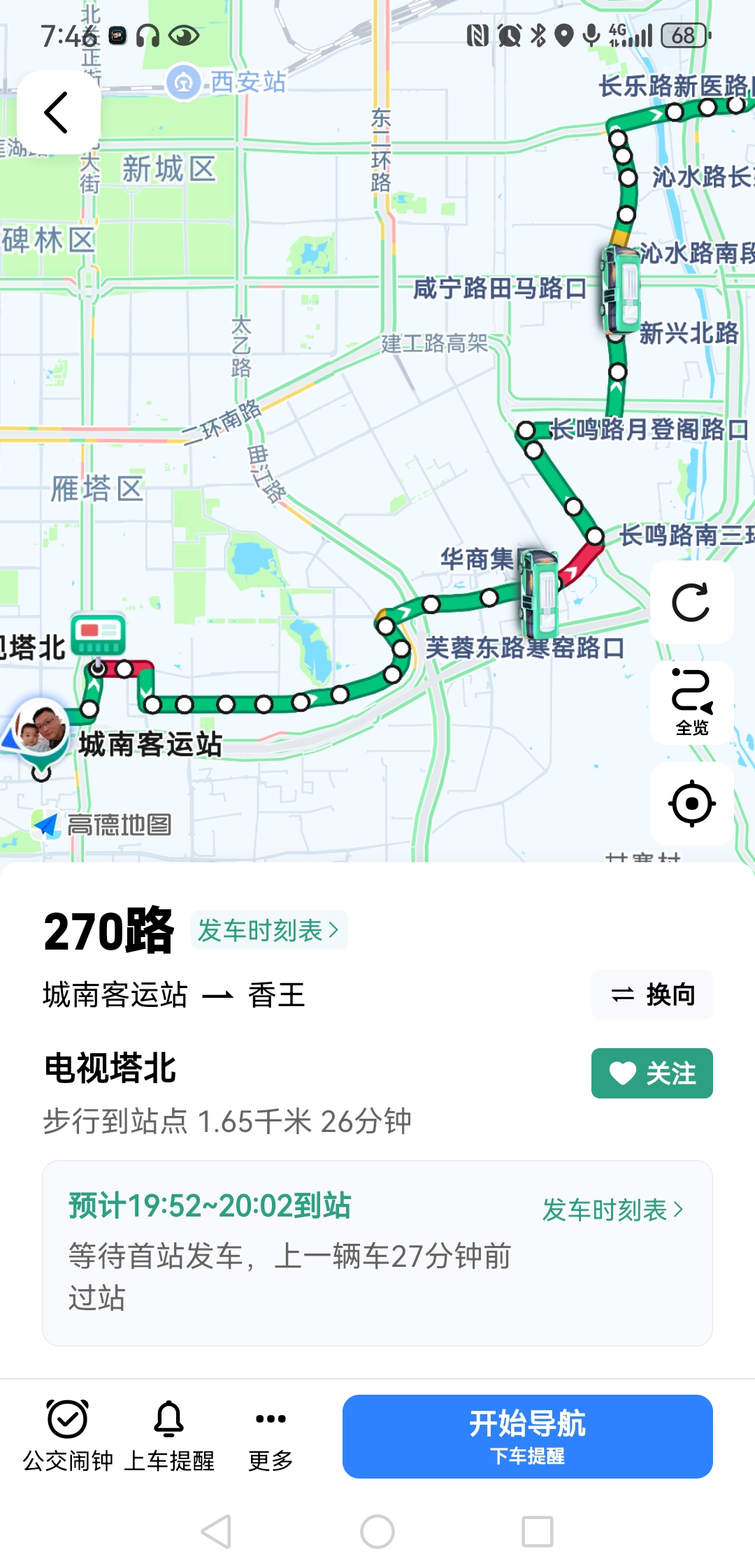Screen dimensions: 755x1568
Task: Start navigation with 开始导航
Action: pos(527,1437)
